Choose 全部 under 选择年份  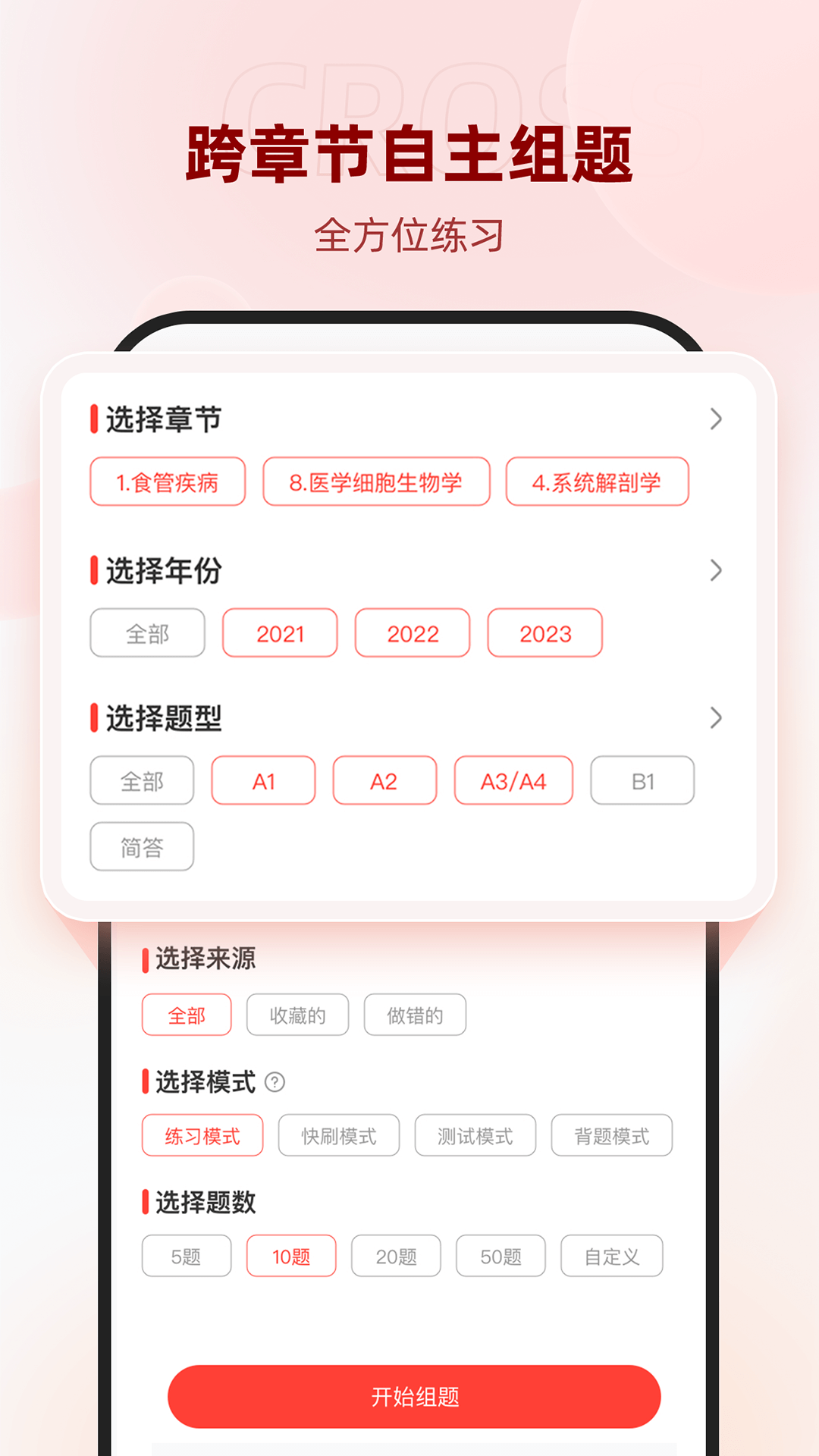pos(147,632)
